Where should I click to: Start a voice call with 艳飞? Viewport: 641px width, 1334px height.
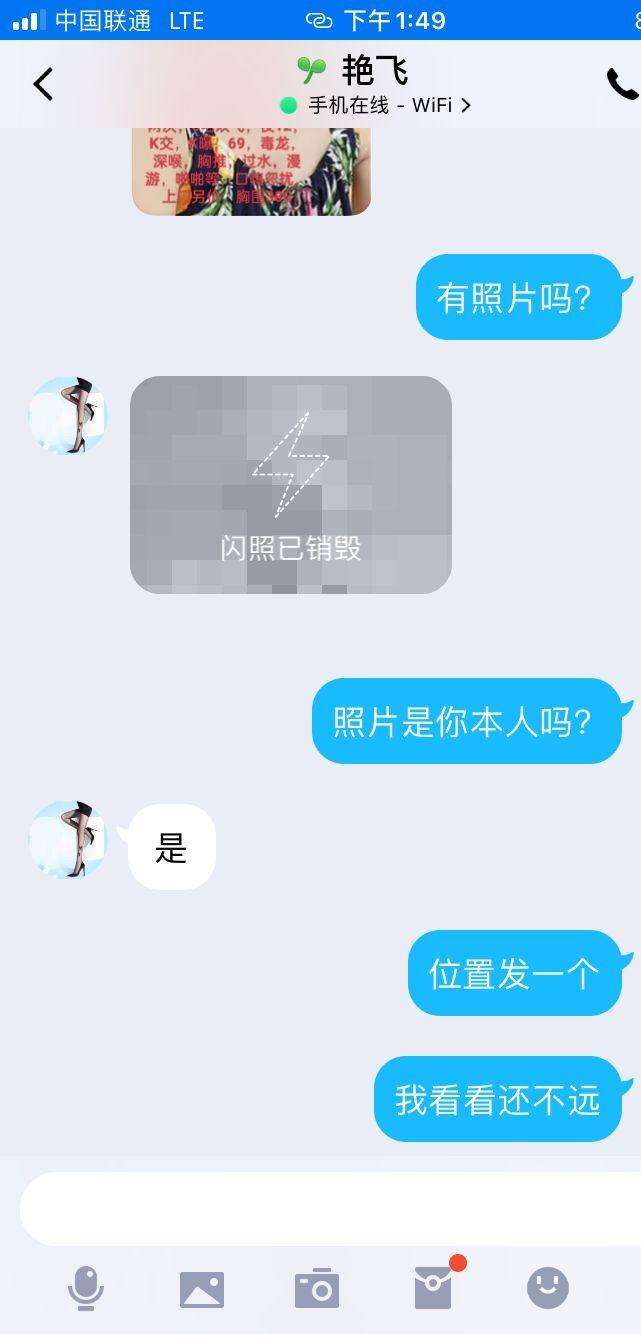click(621, 84)
